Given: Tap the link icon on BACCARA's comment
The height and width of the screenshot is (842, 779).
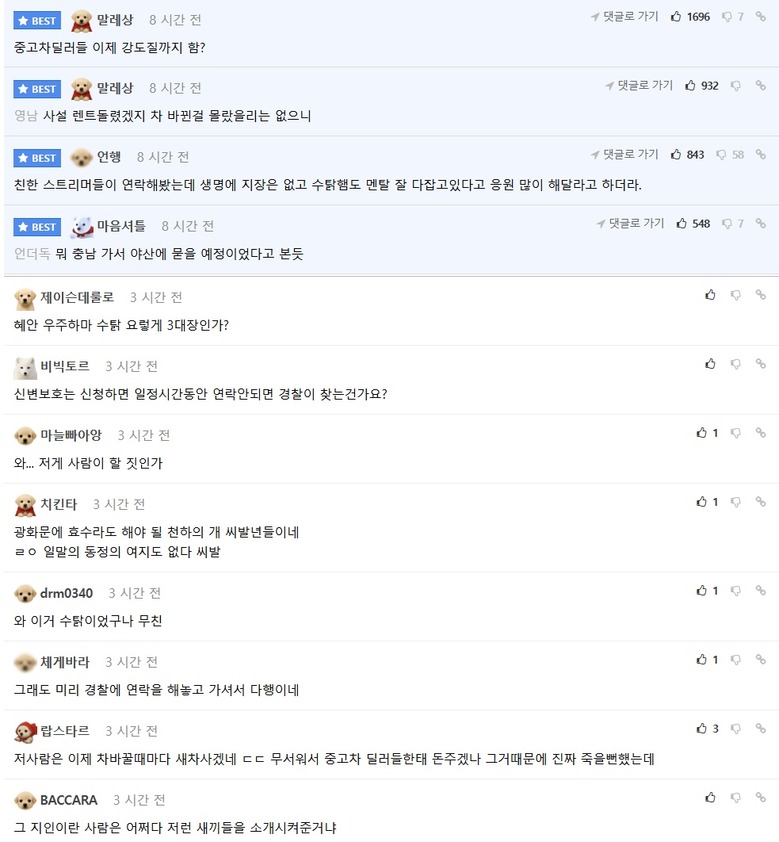Looking at the screenshot, I should tap(761, 798).
